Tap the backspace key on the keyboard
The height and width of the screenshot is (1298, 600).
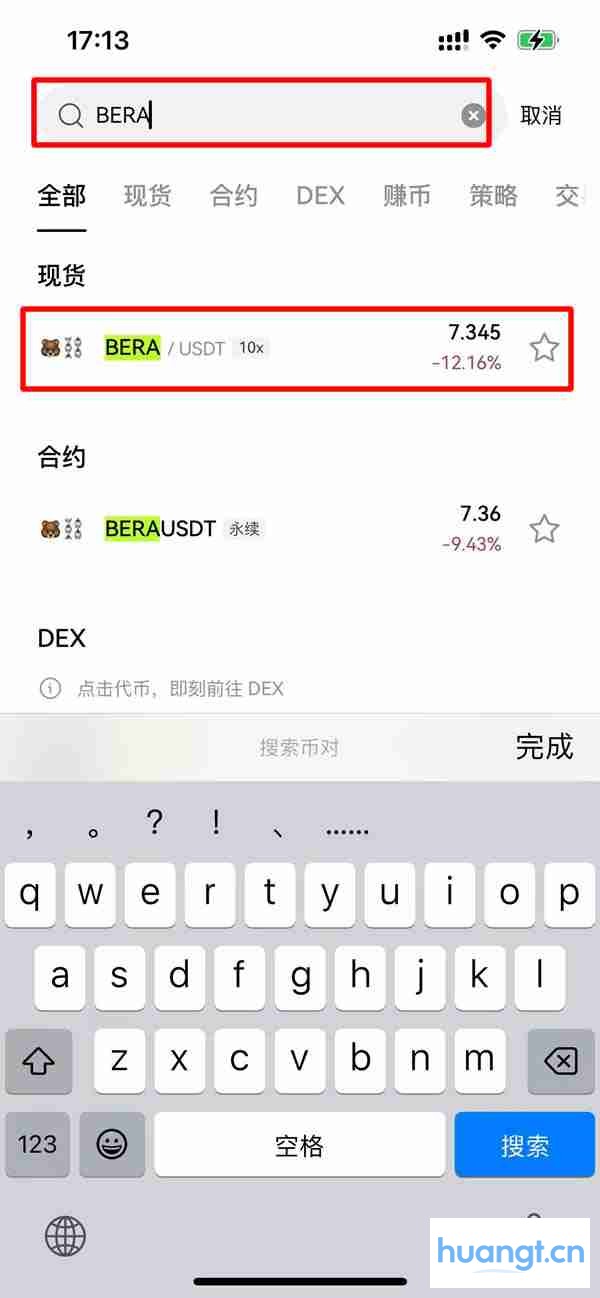tap(561, 1061)
